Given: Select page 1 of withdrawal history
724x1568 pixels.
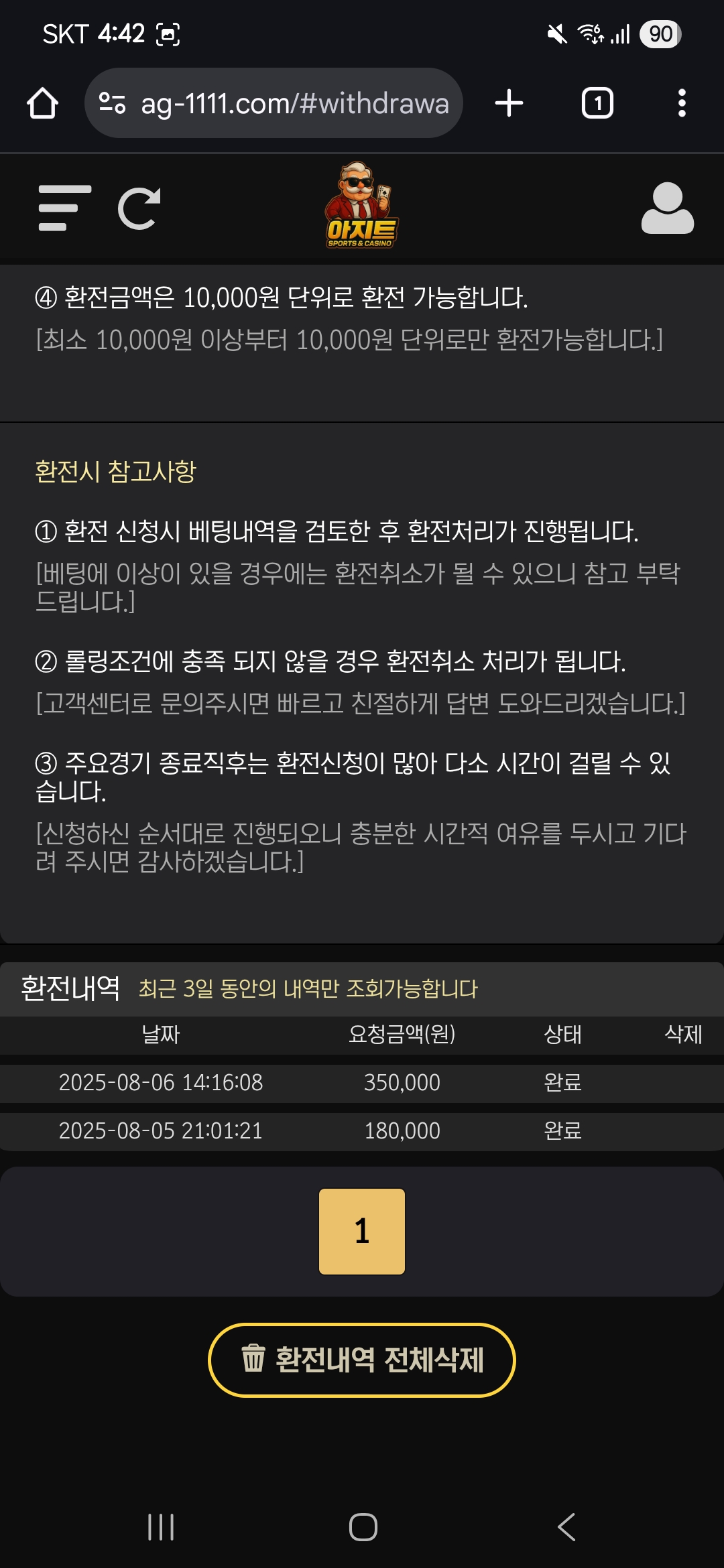Looking at the screenshot, I should (362, 1232).
